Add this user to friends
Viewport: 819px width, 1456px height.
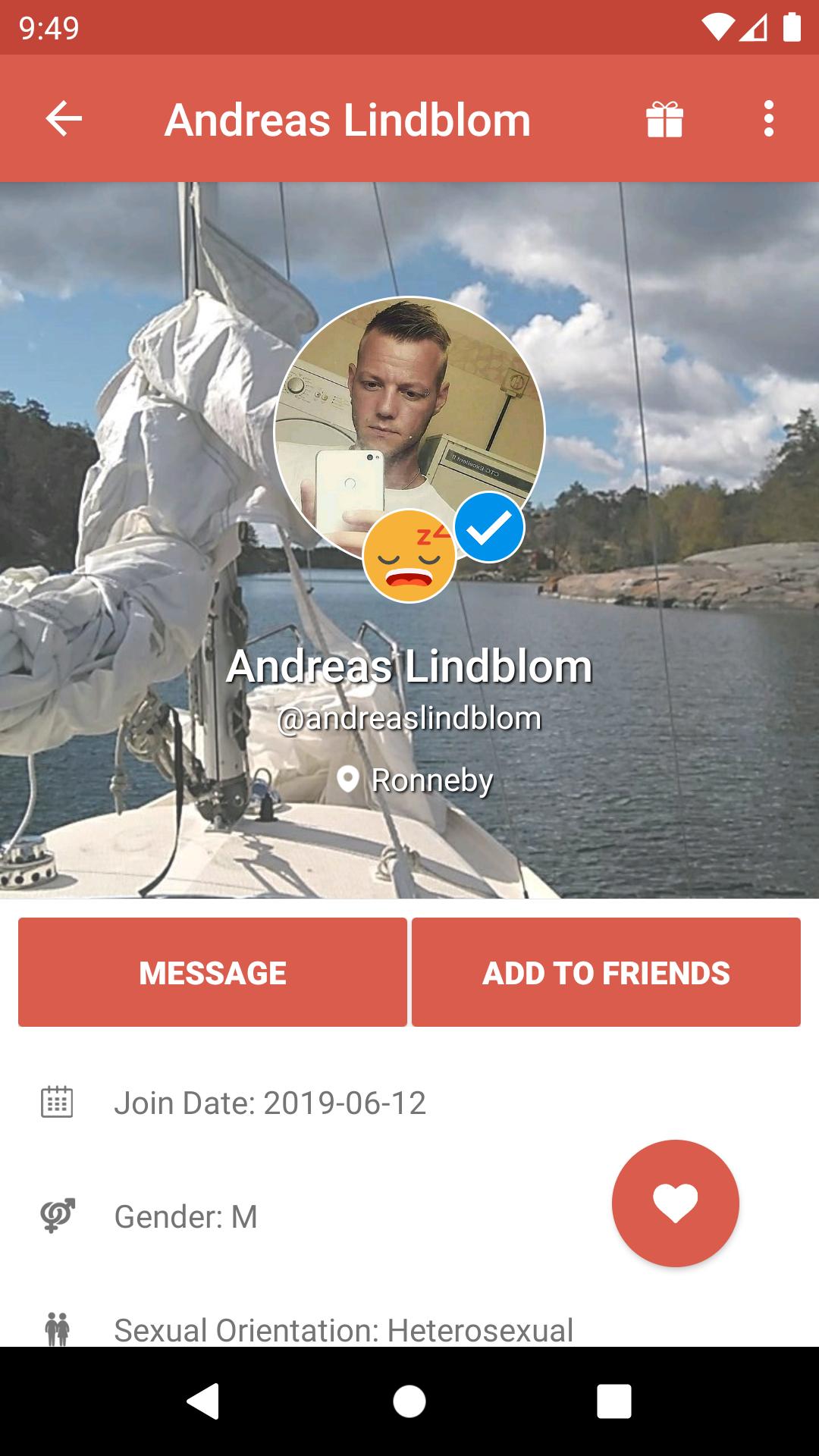(x=606, y=972)
